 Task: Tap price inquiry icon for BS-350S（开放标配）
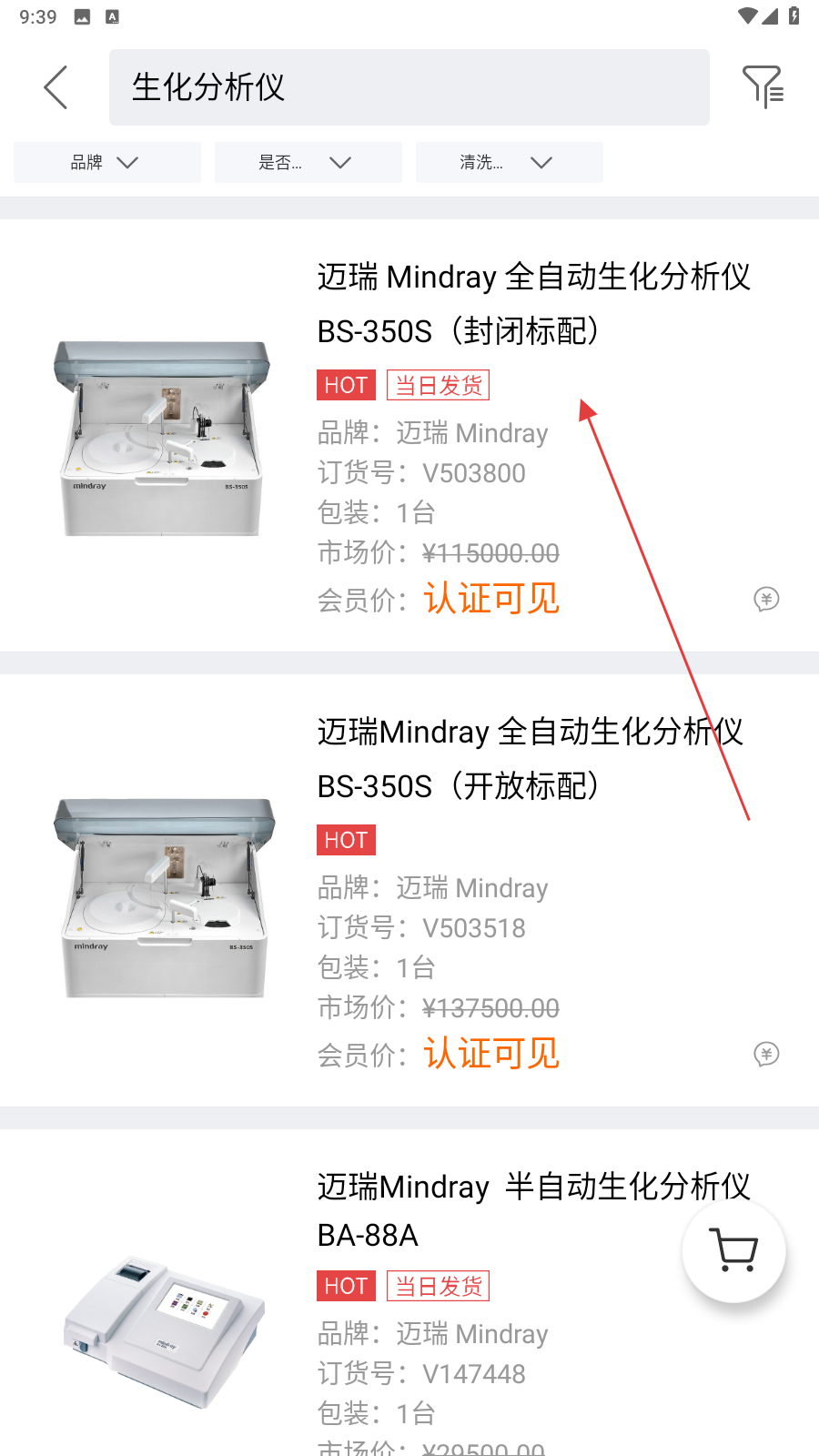[x=766, y=1054]
